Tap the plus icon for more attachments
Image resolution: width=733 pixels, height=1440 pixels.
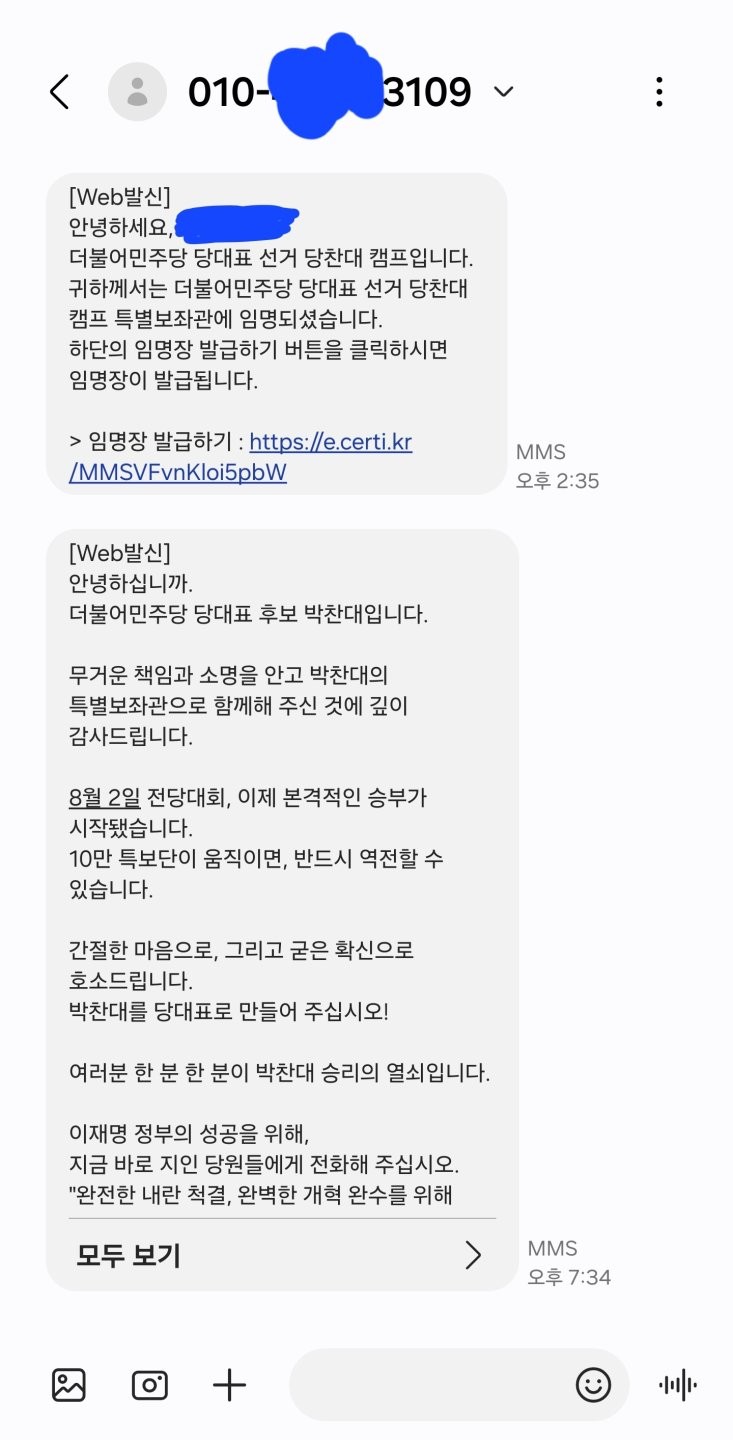tap(230, 1385)
